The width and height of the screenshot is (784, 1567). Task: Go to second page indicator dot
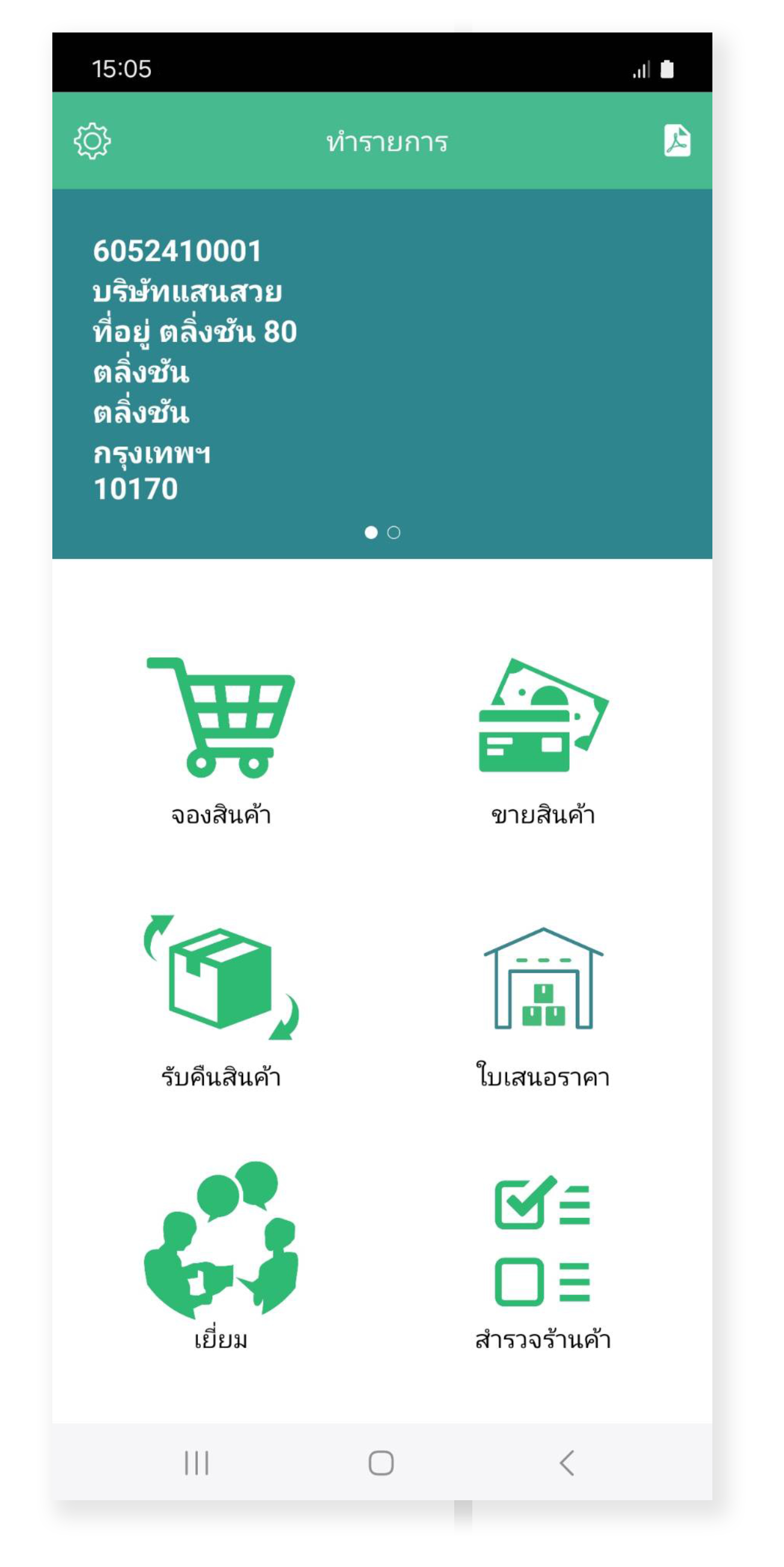(x=394, y=533)
